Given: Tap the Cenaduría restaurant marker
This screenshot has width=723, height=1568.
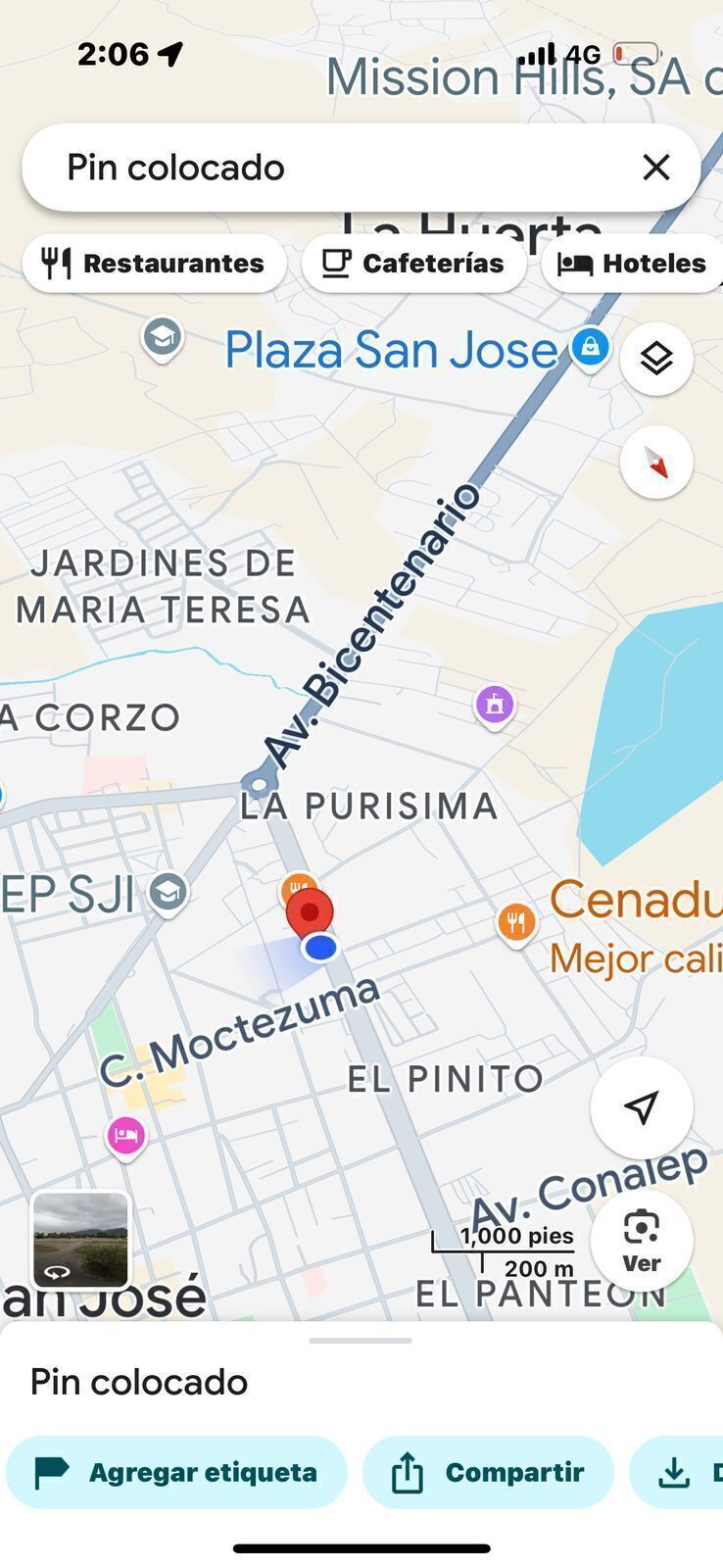Looking at the screenshot, I should (x=516, y=922).
